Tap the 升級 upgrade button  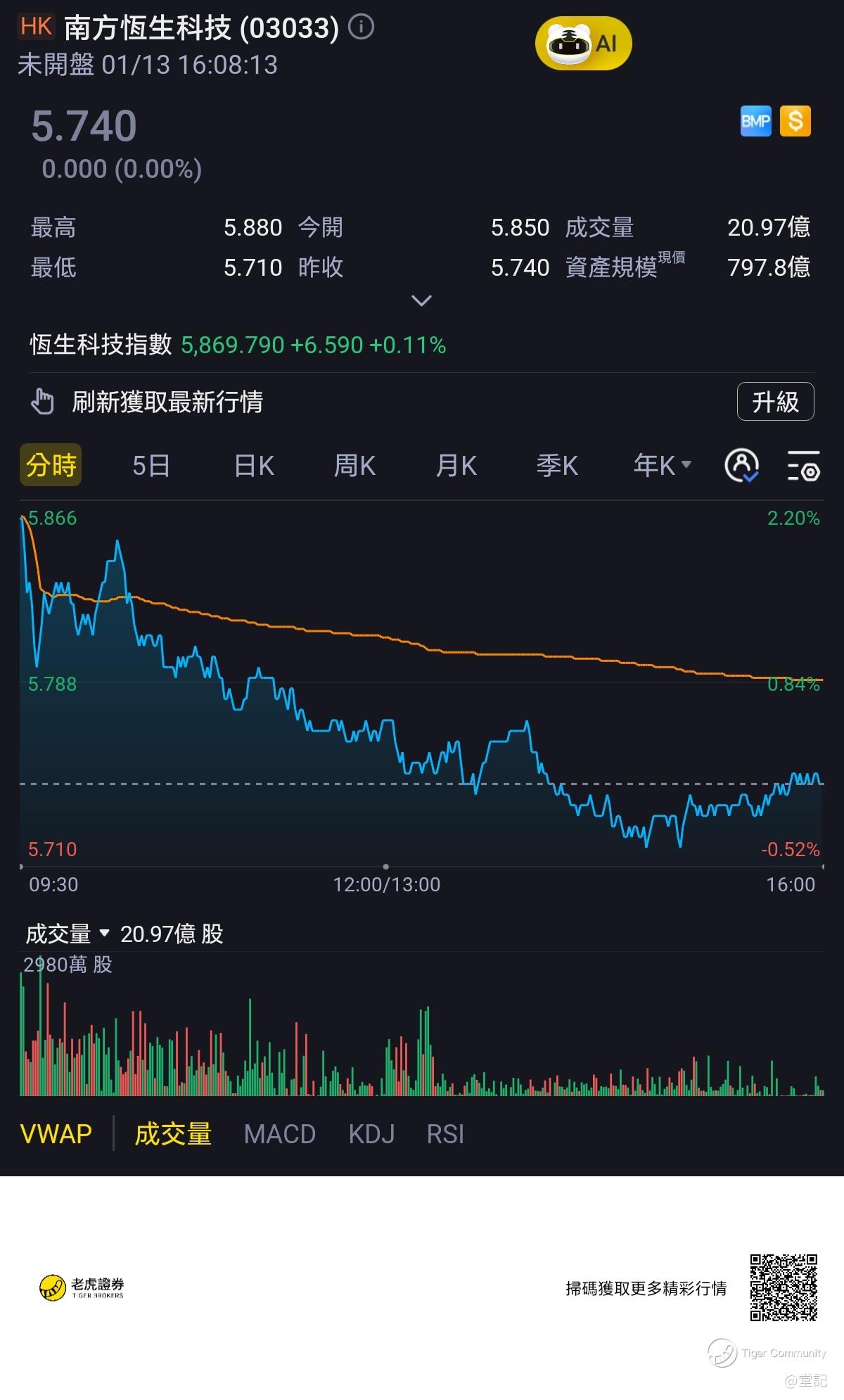click(x=775, y=402)
